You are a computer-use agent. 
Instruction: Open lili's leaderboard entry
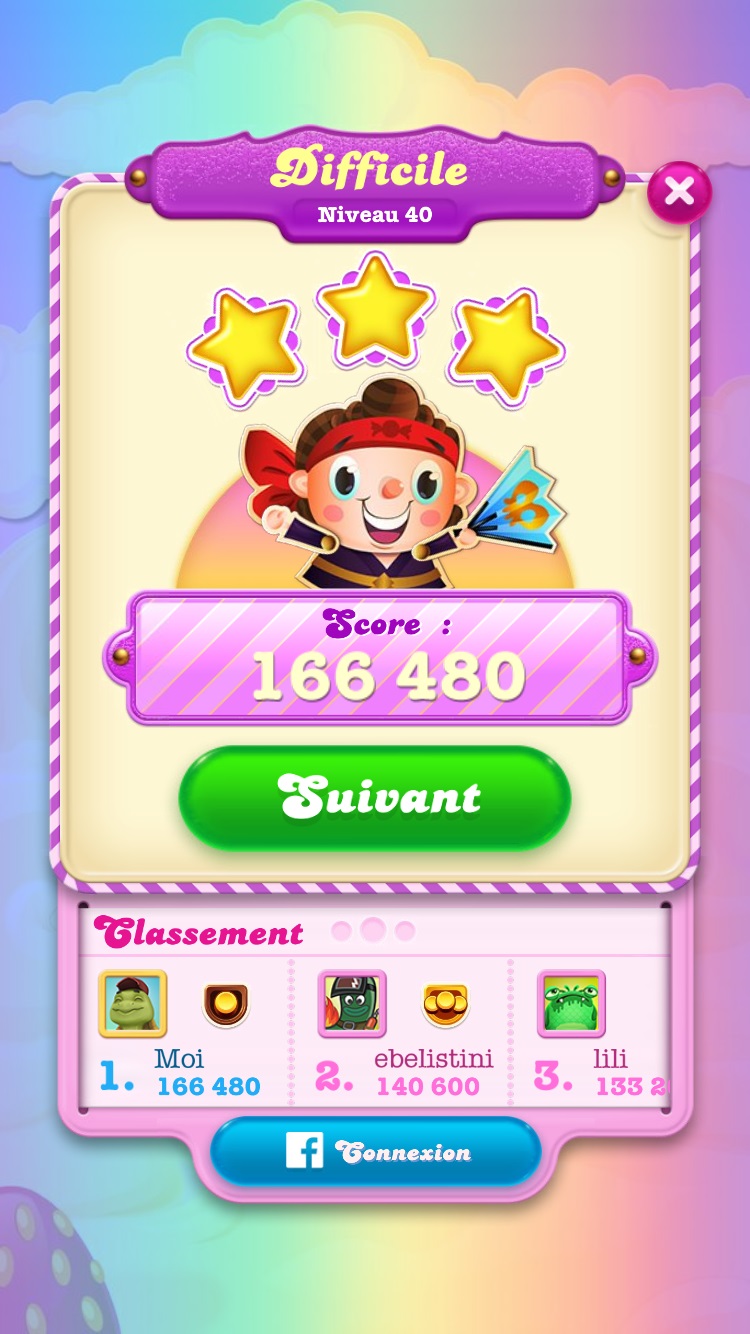(600, 1035)
